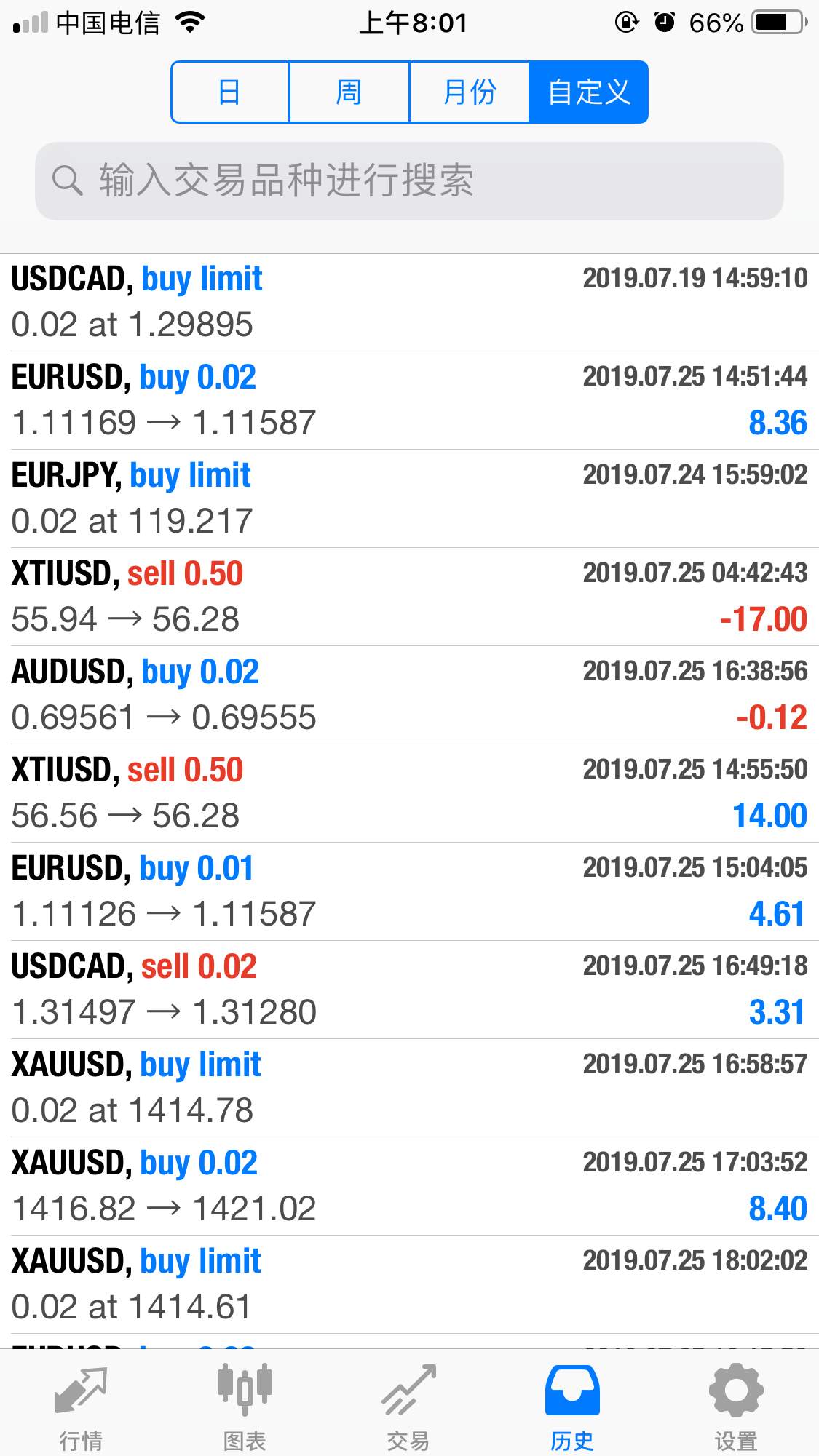
Task: Open the USDCAD buy limit 1.29895 order
Action: pos(409,302)
